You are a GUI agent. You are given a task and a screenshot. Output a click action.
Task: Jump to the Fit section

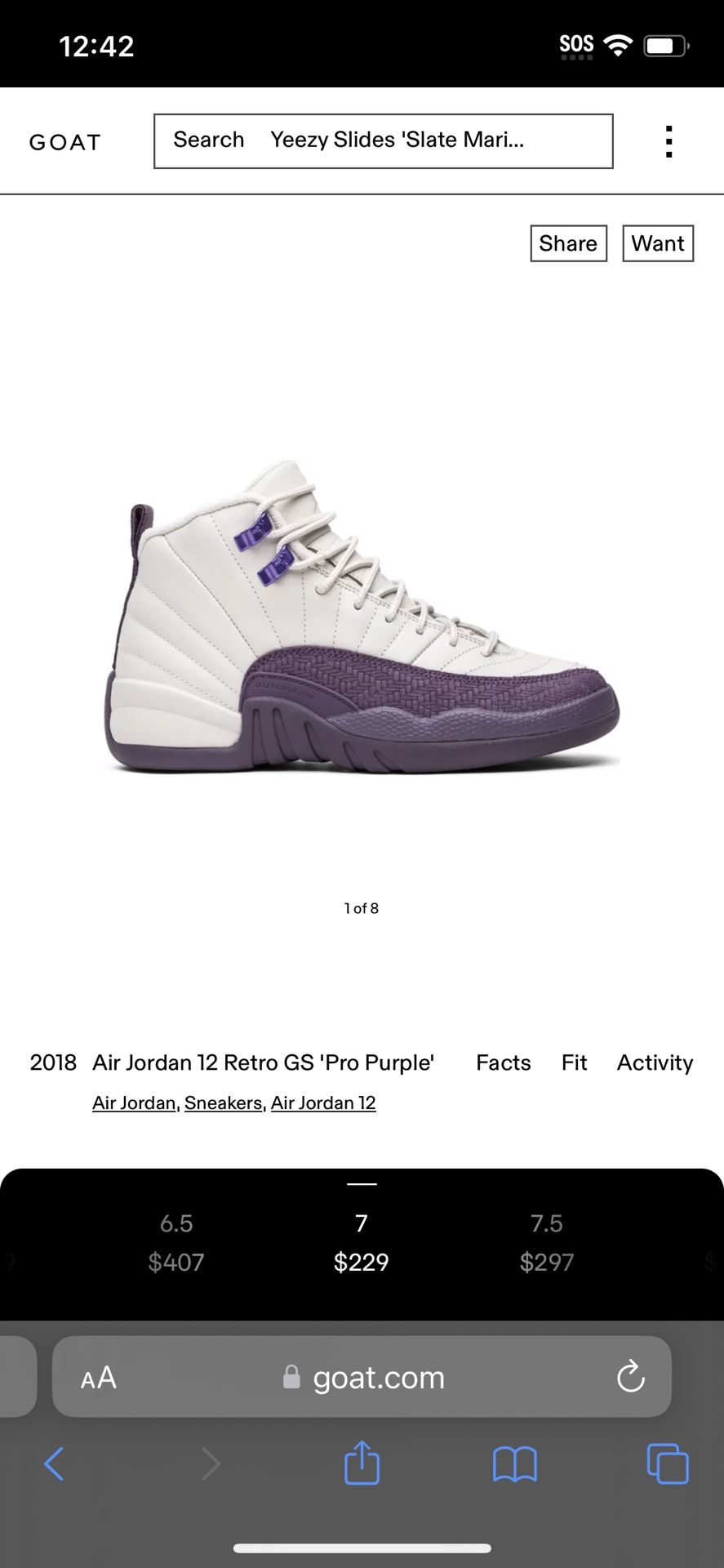point(574,1062)
